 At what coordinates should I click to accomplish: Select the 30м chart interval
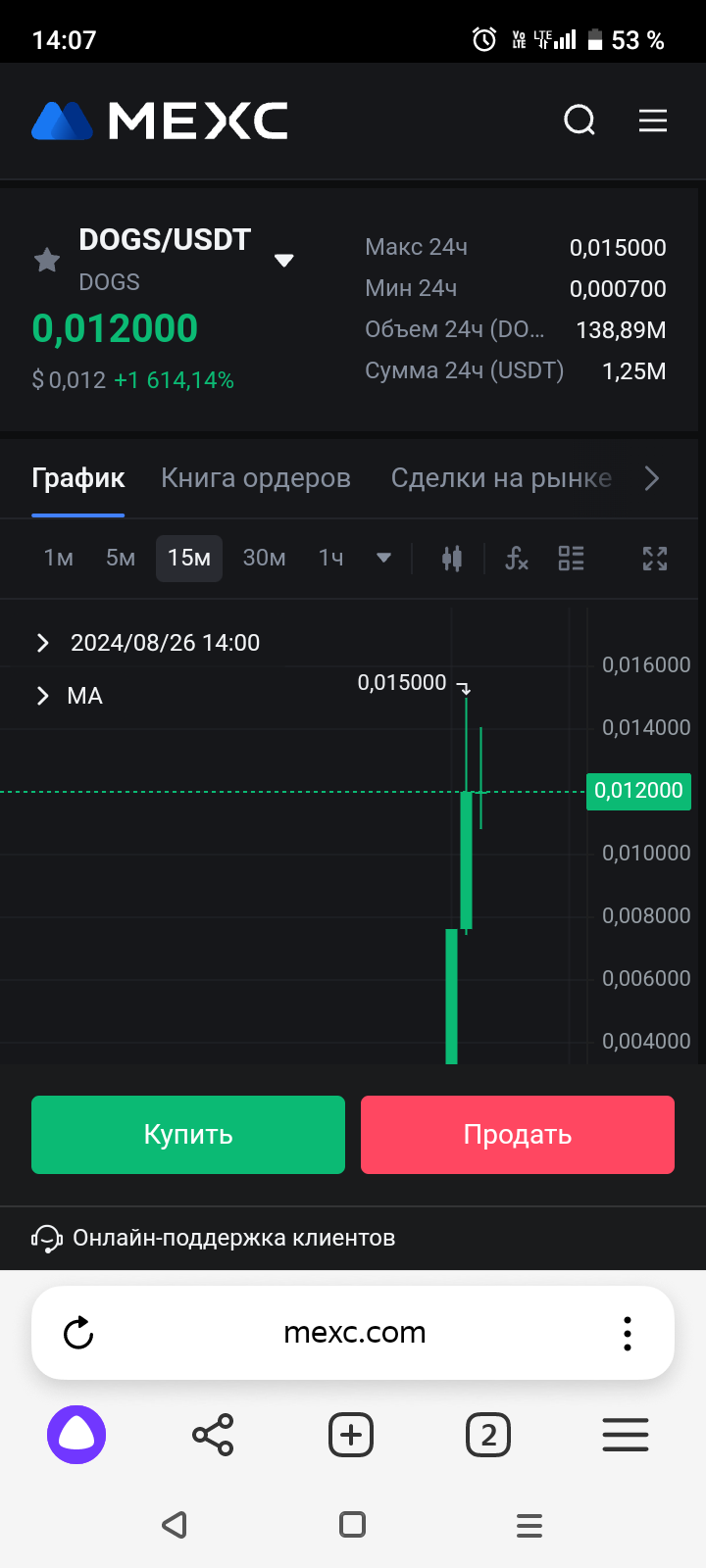265,558
